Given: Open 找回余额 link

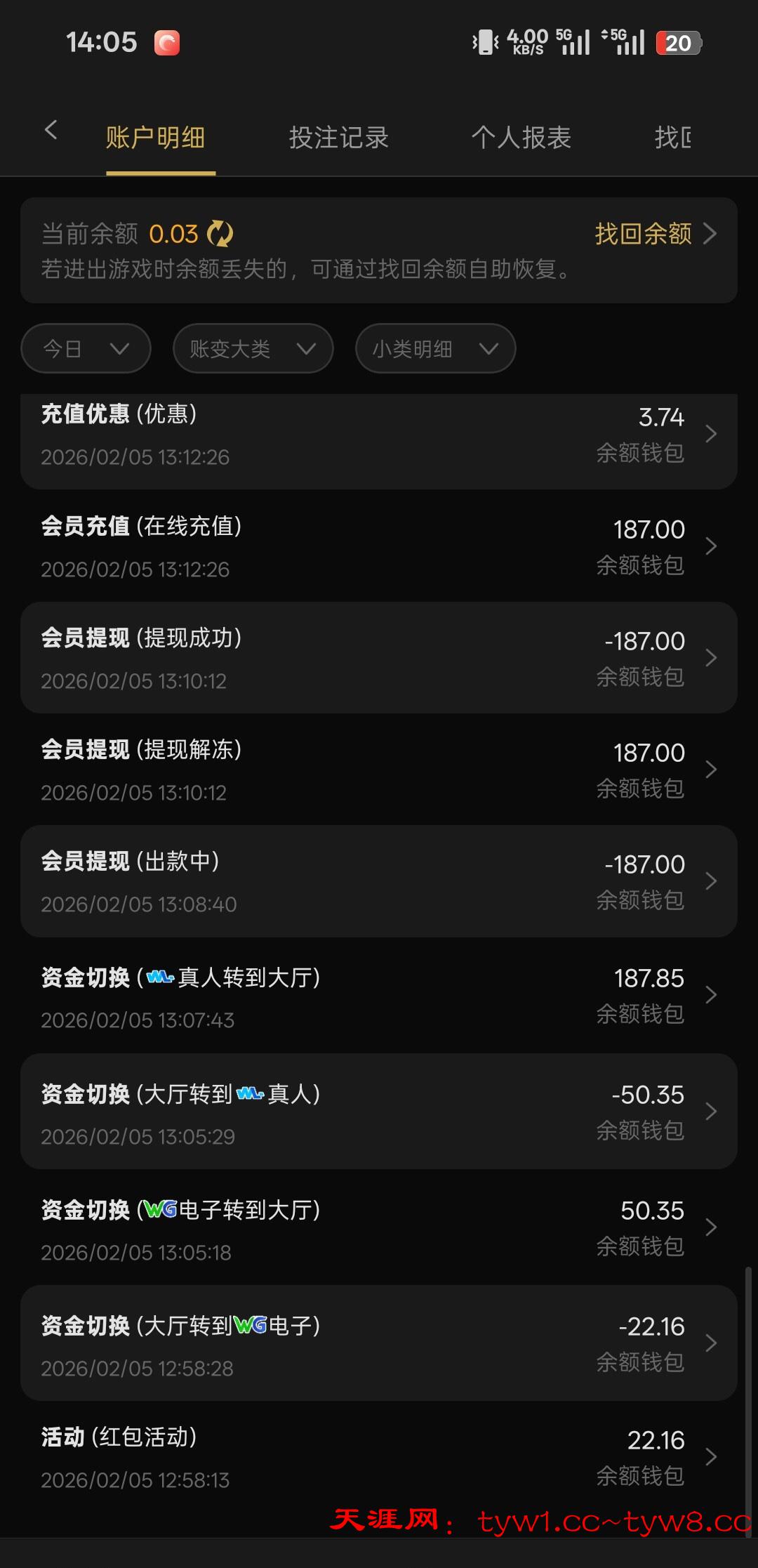Looking at the screenshot, I should click(654, 234).
